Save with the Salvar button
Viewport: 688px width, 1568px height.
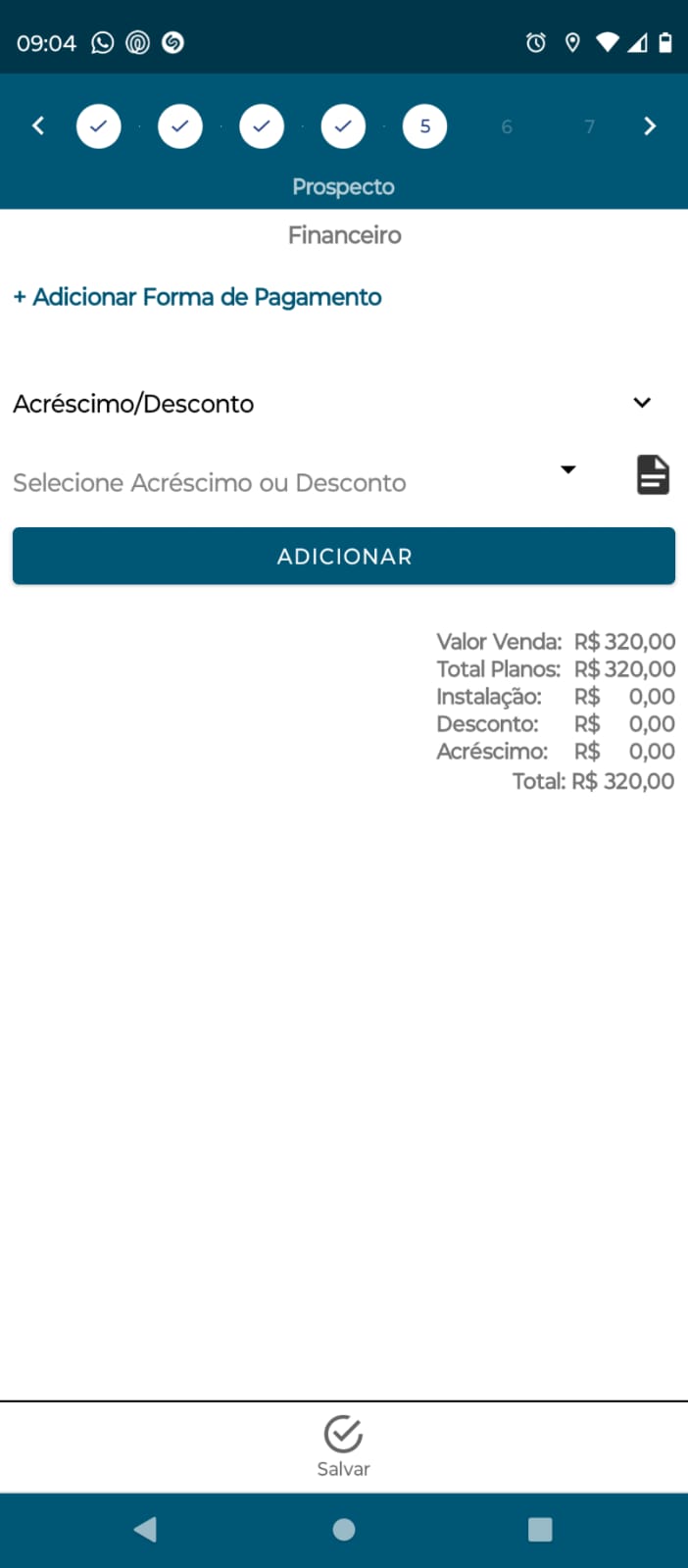click(343, 1445)
